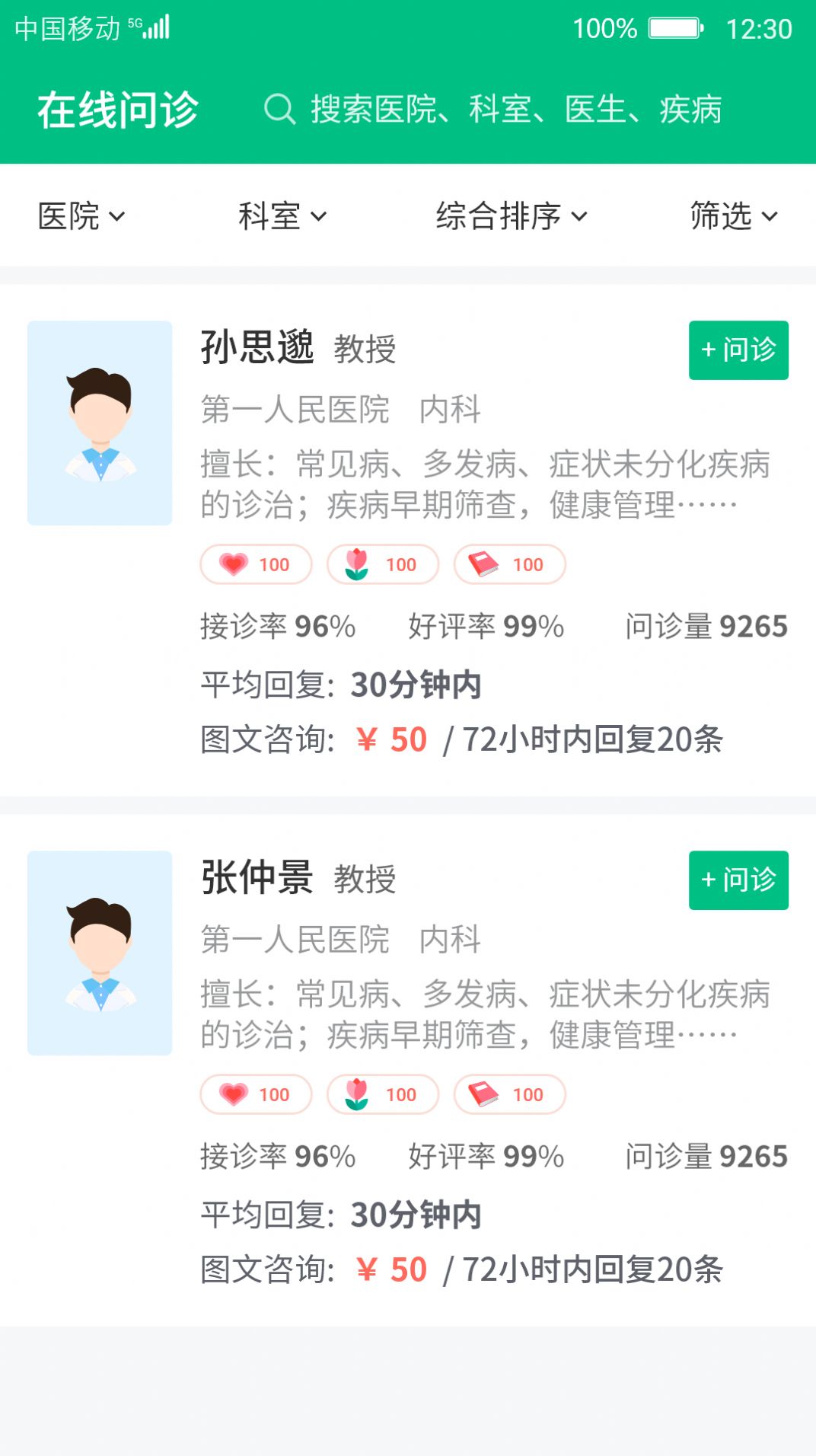Toggle the 医院 filter selection
The height and width of the screenshot is (1456, 816).
81,216
